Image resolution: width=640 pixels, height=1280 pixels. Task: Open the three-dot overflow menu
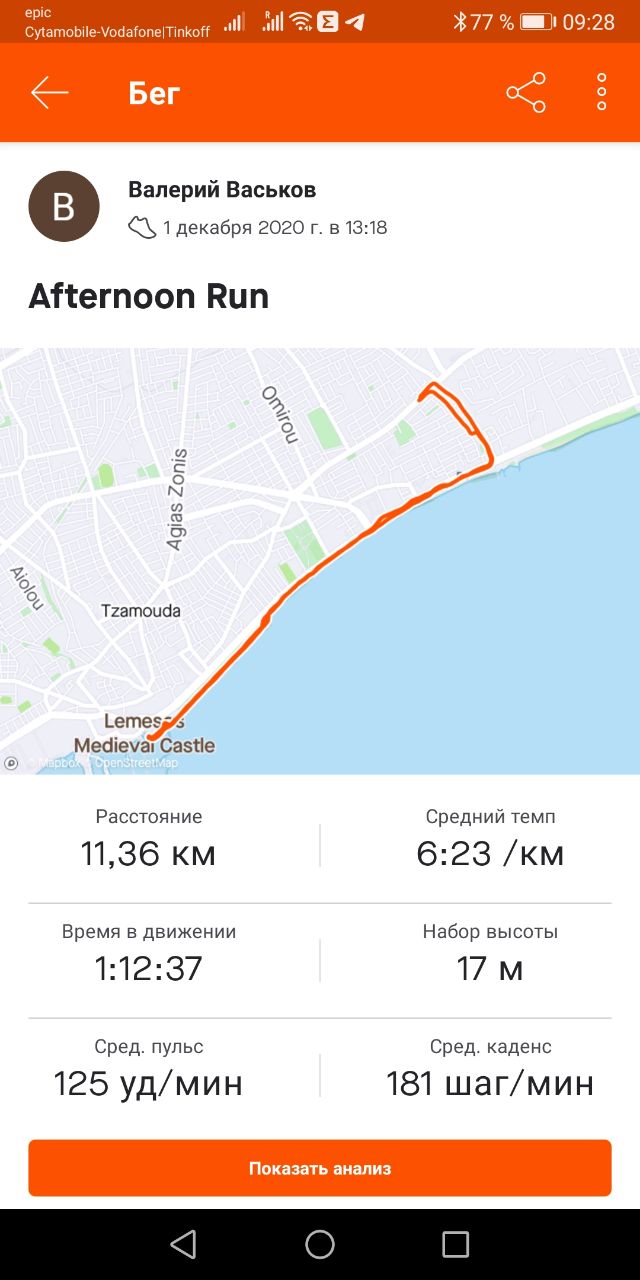[601, 93]
